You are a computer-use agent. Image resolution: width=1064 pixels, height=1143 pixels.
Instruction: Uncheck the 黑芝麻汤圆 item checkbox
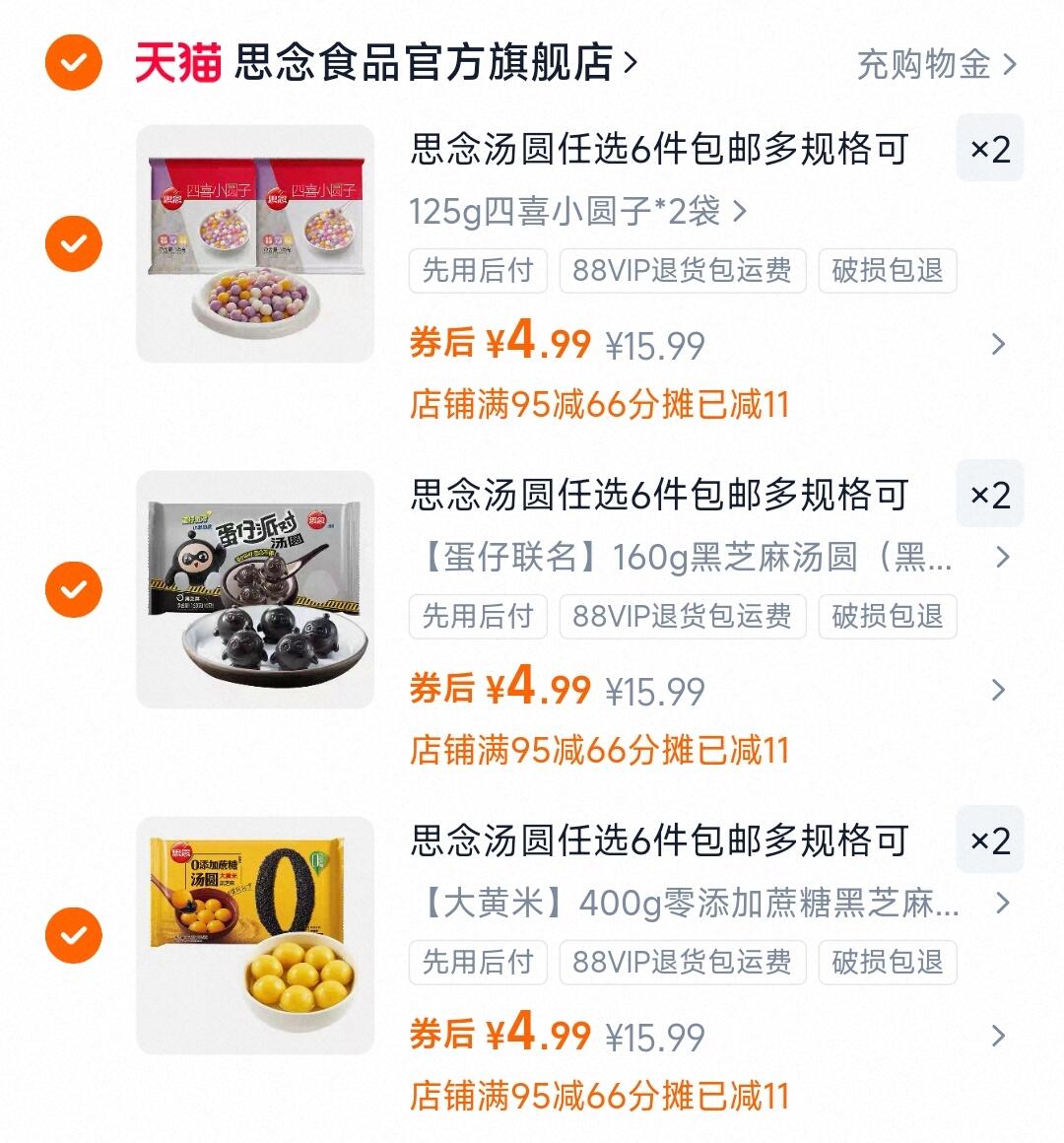[x=72, y=591]
